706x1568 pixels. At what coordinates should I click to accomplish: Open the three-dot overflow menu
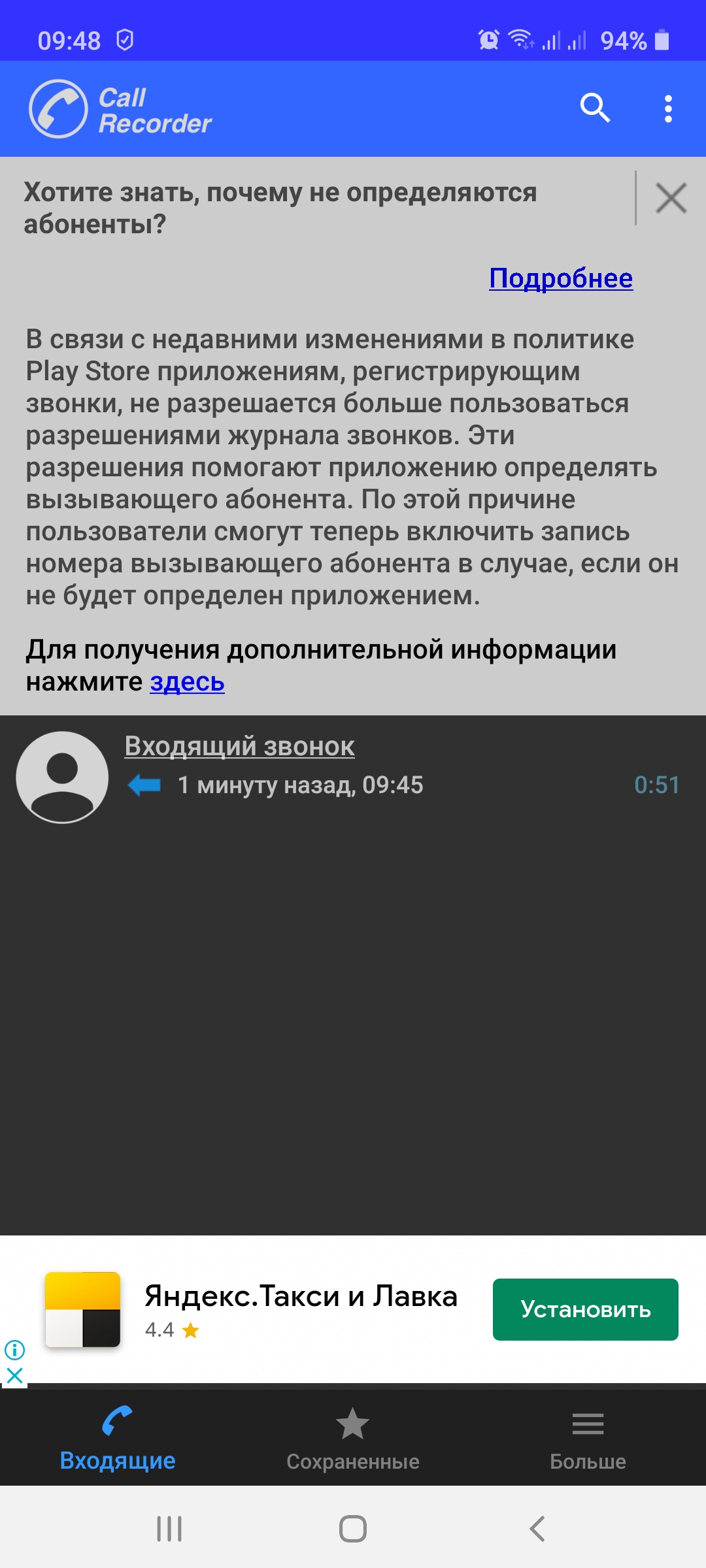667,108
